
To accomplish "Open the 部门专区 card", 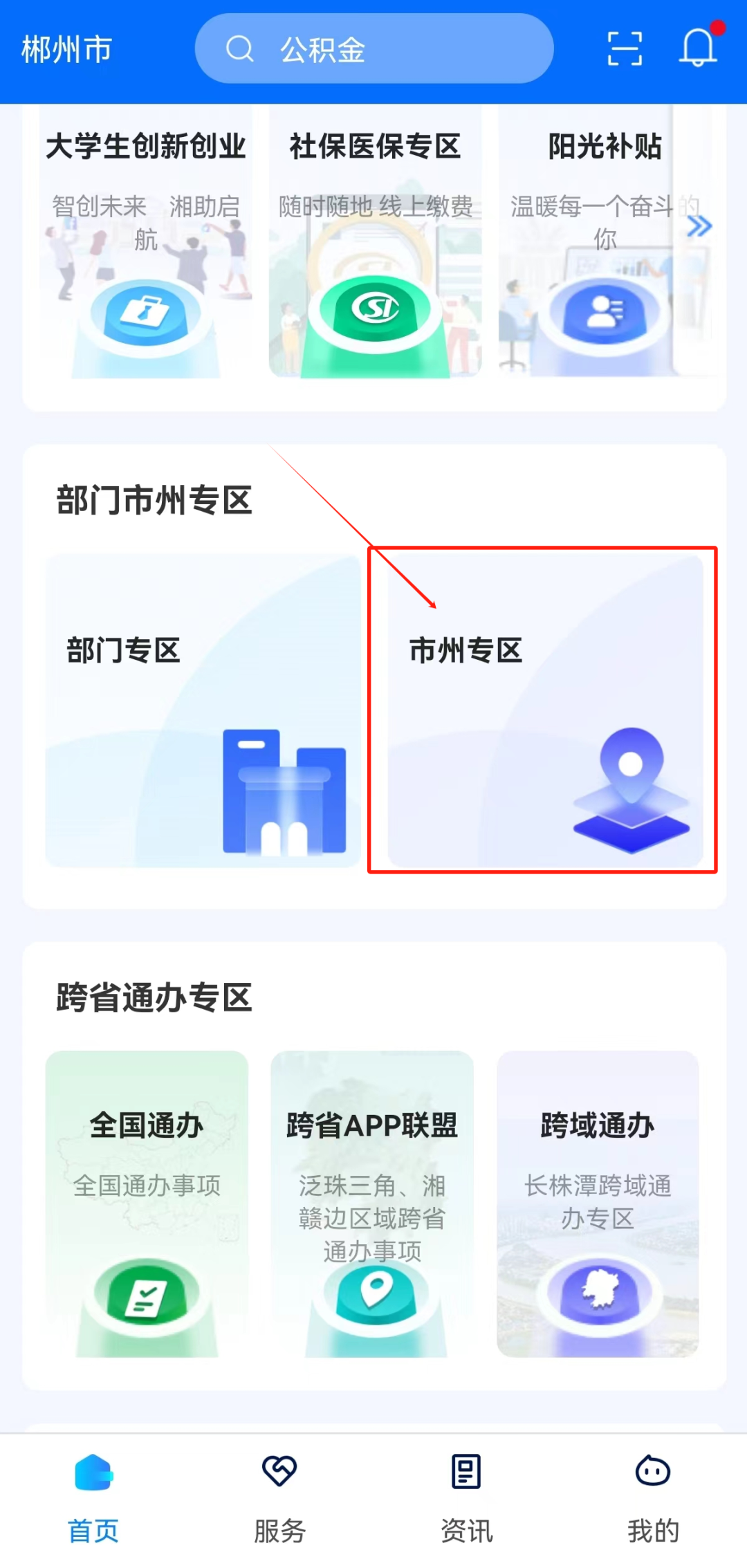I will pyautogui.click(x=203, y=710).
